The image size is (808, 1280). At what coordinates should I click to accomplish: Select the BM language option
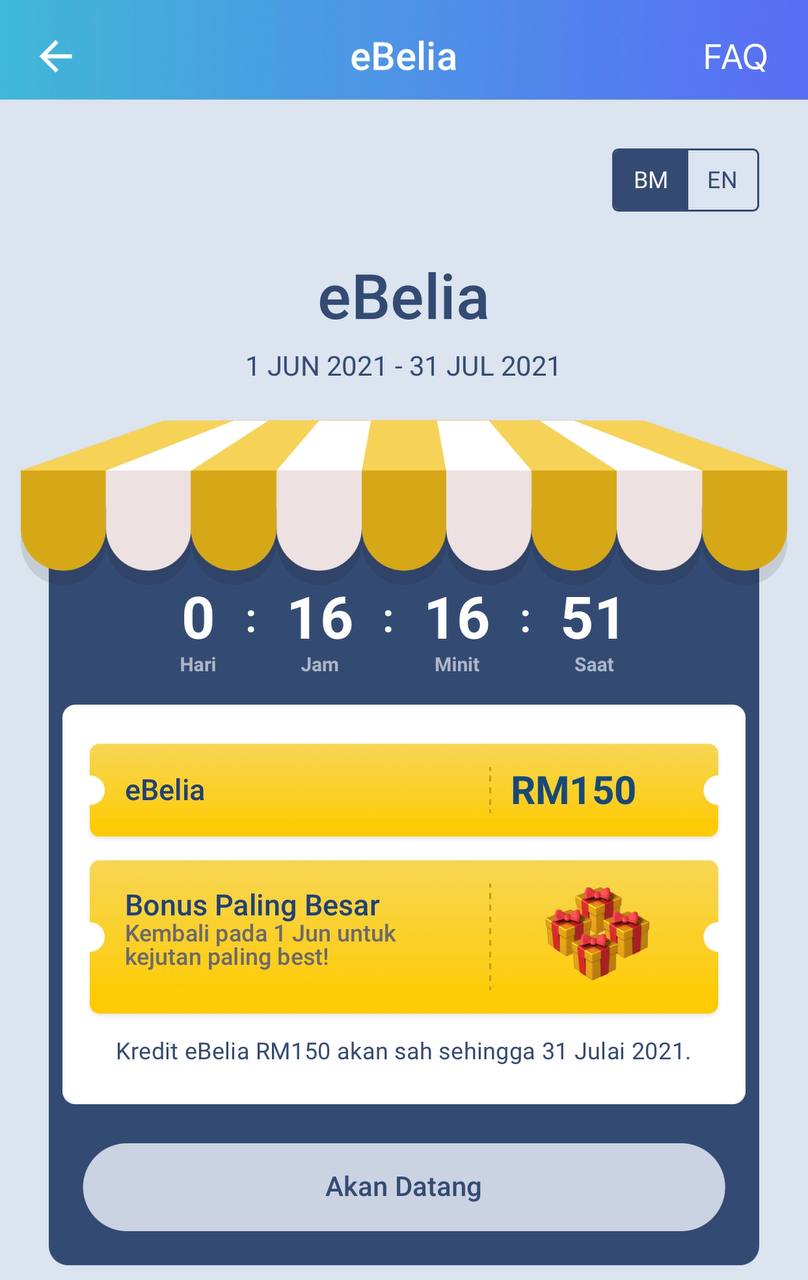[651, 180]
